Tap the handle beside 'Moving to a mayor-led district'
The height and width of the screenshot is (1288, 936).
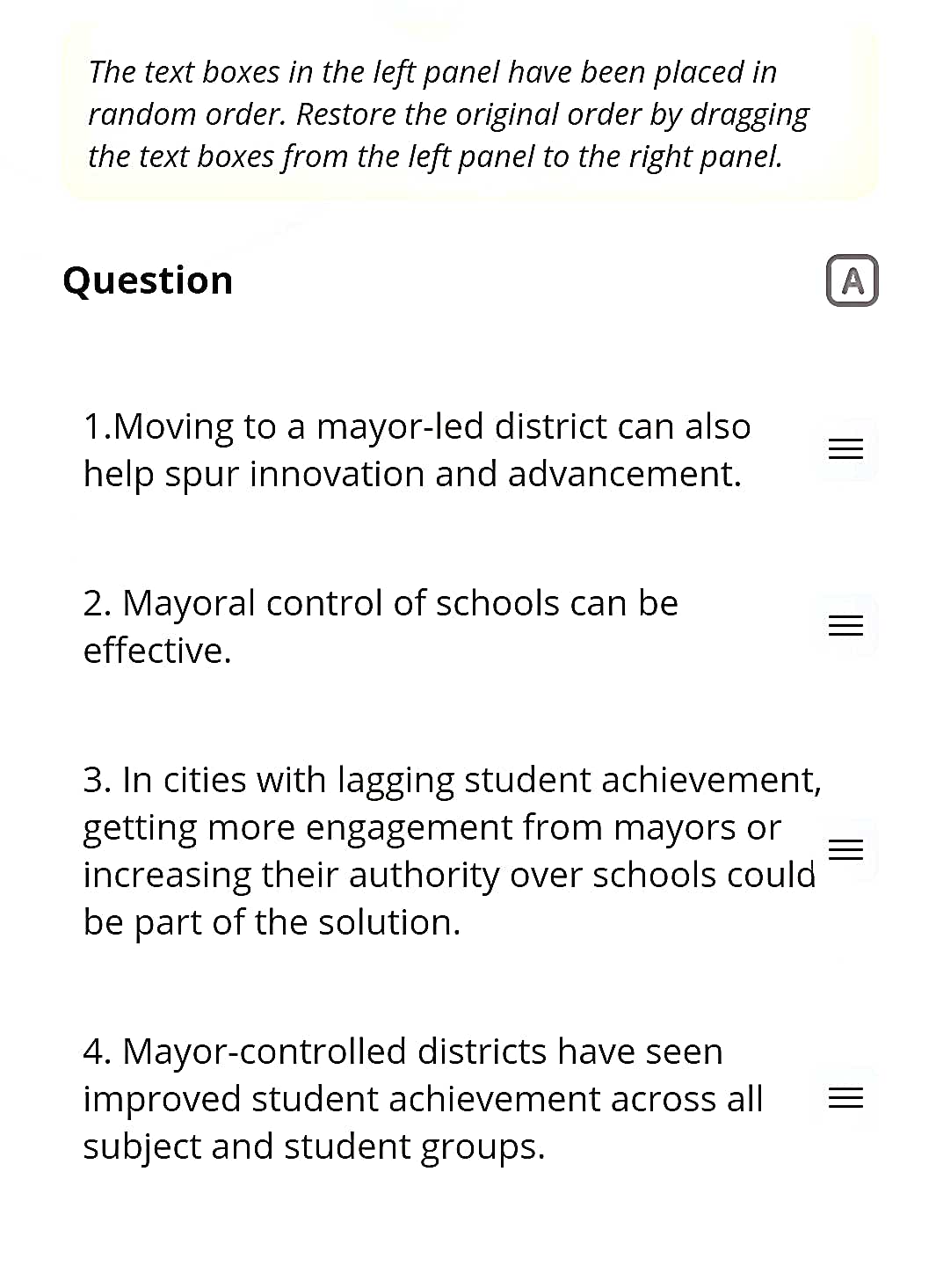pos(845,449)
